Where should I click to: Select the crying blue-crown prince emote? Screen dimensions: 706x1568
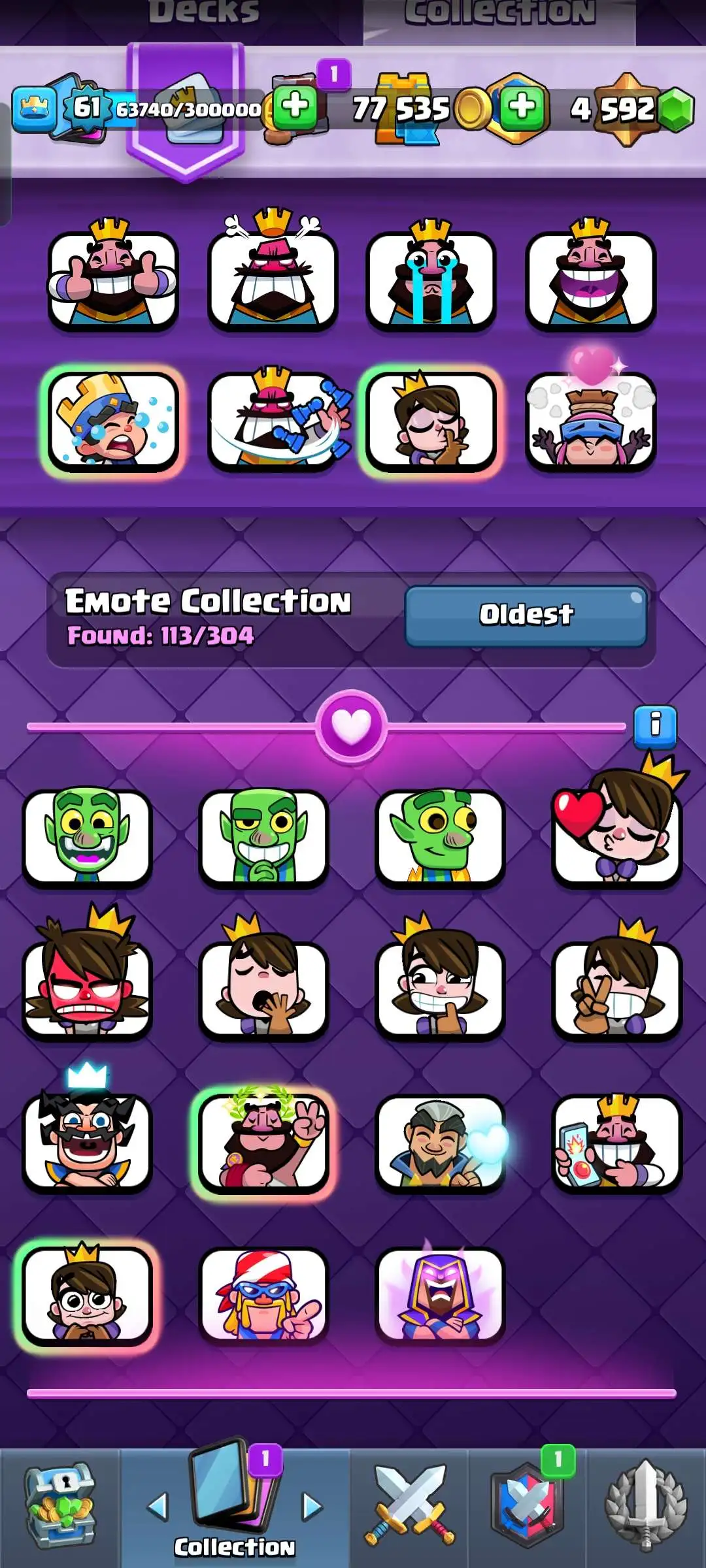click(112, 421)
